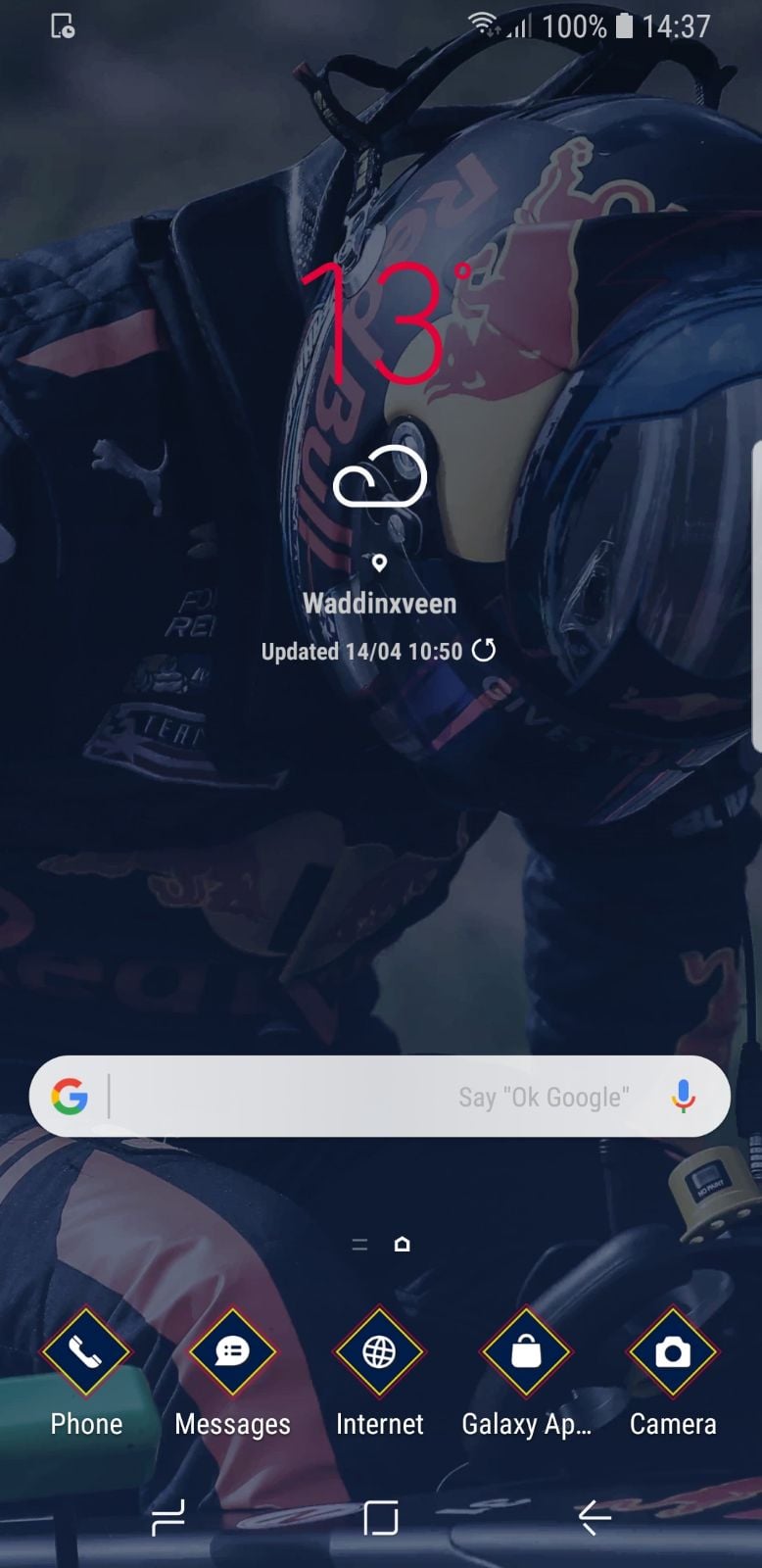Open the Internet browser
This screenshot has height=1568, width=762.
pyautogui.click(x=379, y=1352)
